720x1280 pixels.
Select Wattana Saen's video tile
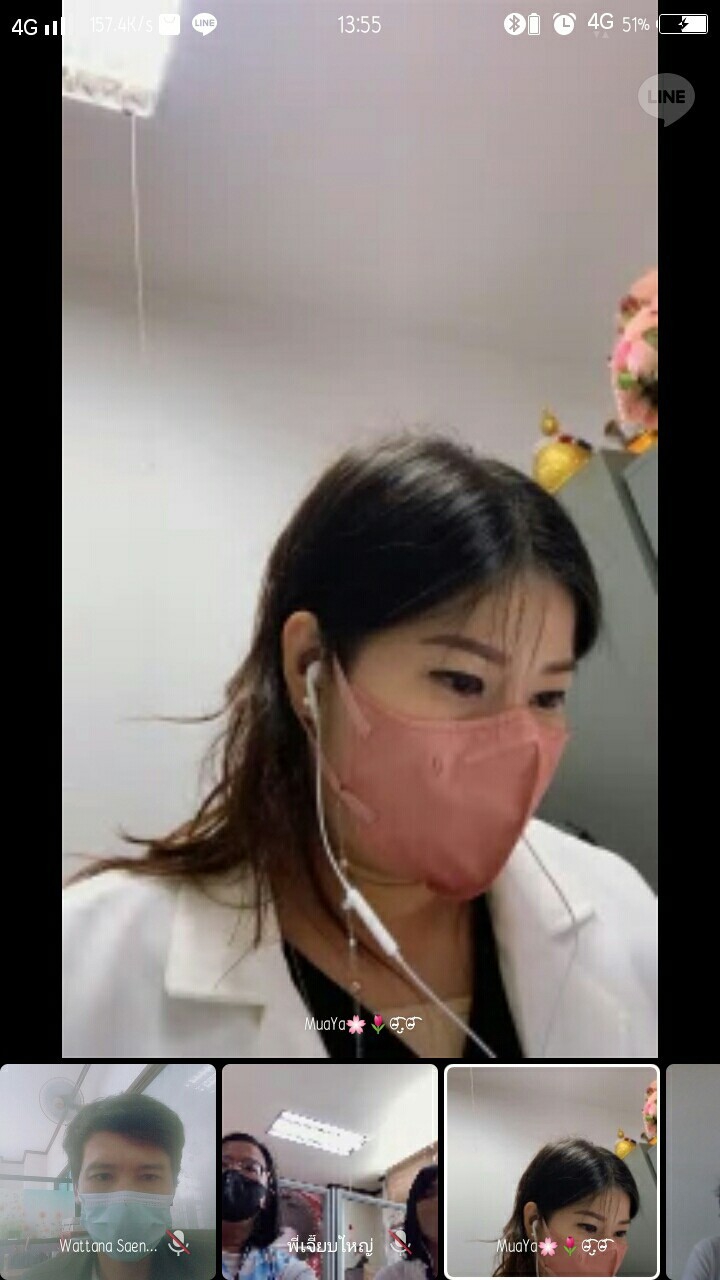107,1172
